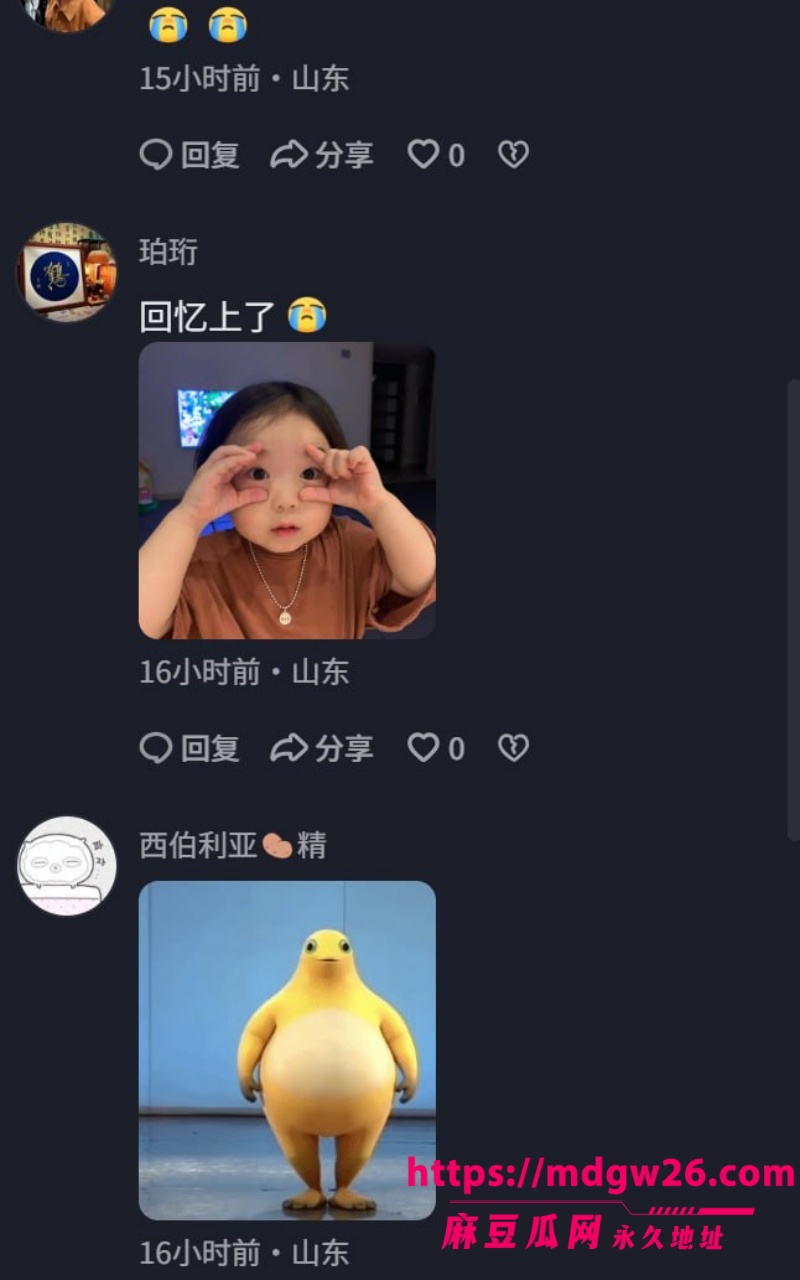Image resolution: width=800 pixels, height=1280 pixels.
Task: Share the comment posted 15小时前
Action: [322, 155]
